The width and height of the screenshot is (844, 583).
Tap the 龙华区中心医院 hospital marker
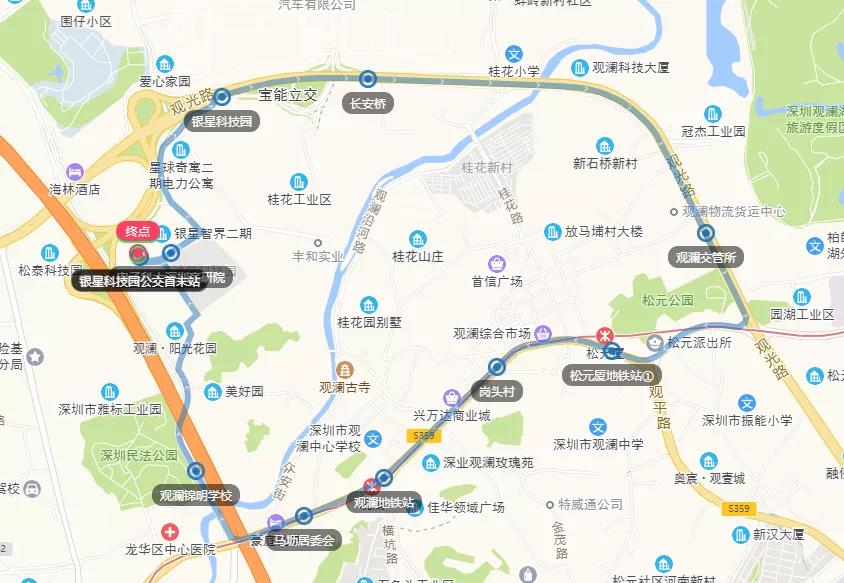170,532
